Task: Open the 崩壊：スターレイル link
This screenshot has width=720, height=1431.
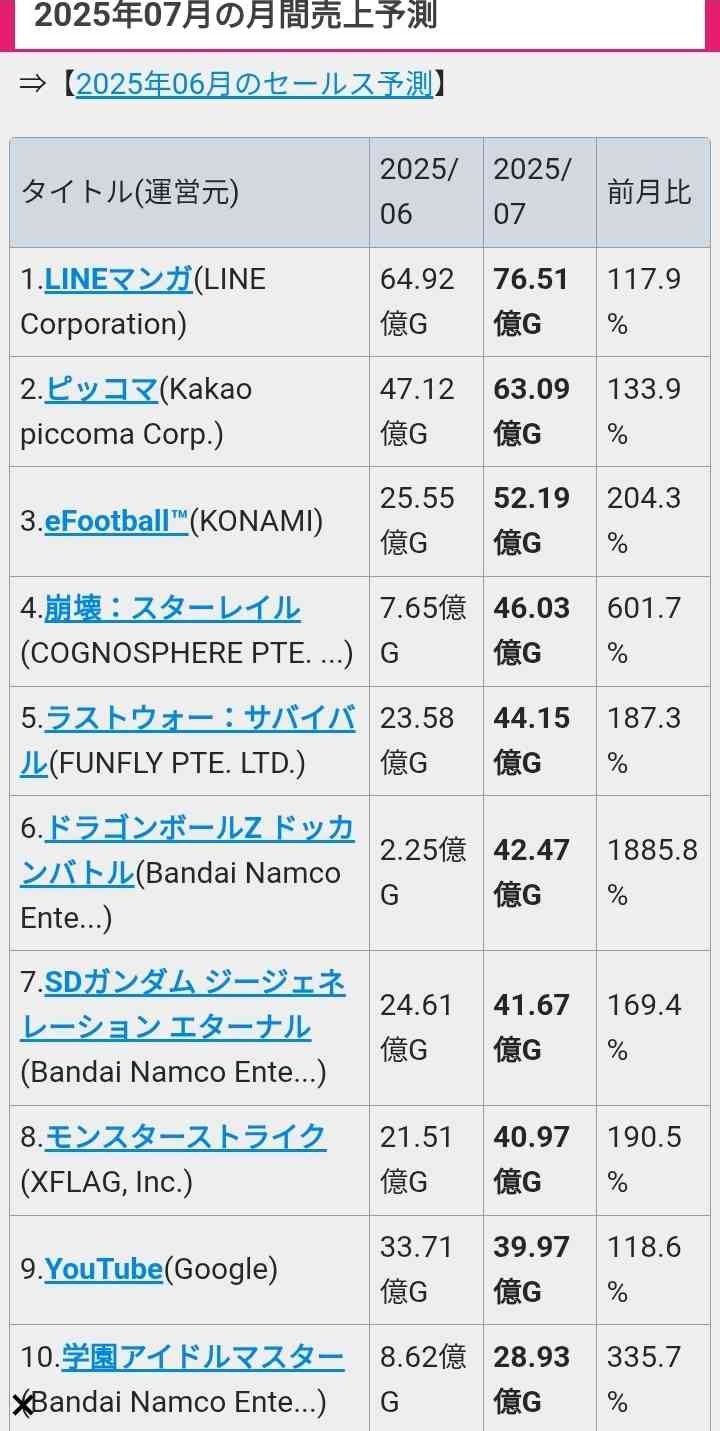Action: (172, 608)
